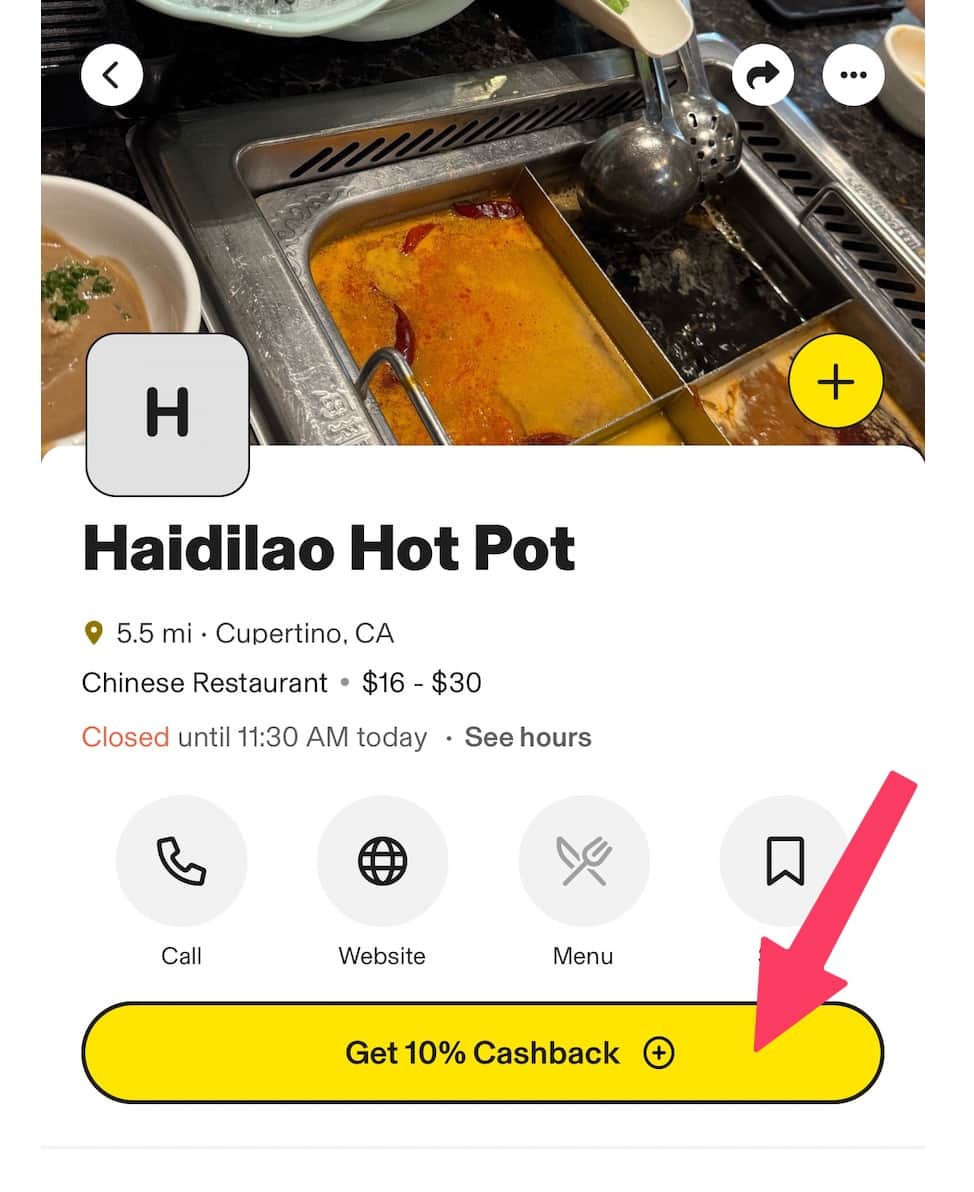Image resolution: width=974 pixels, height=1192 pixels.
Task: Tap the yellow plus button on photo
Action: [836, 383]
